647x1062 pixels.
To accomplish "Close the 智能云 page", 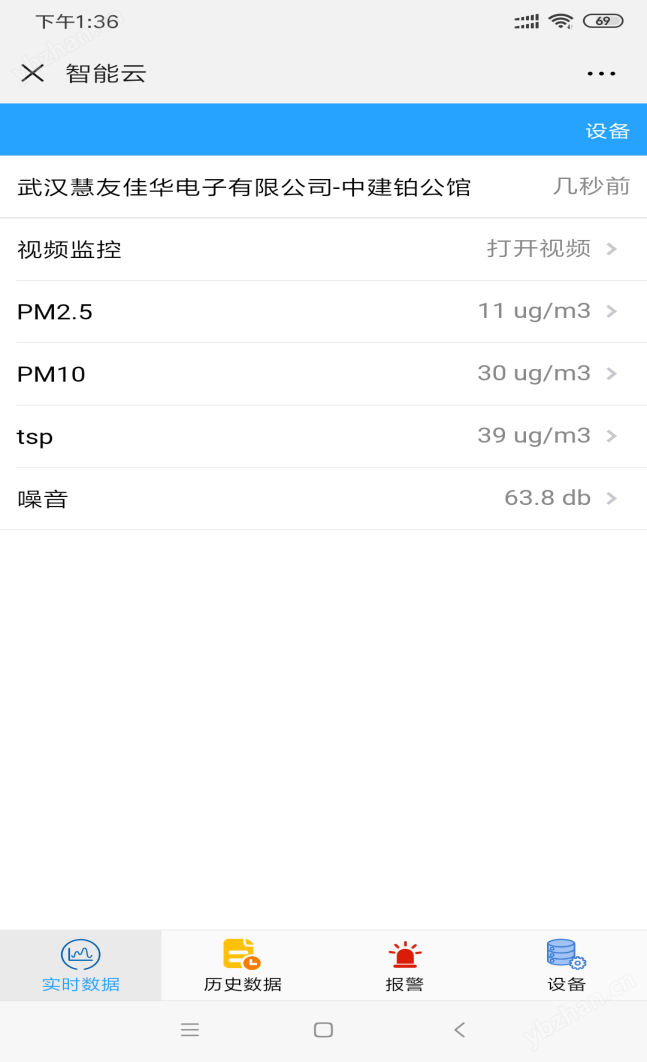I will (33, 73).
